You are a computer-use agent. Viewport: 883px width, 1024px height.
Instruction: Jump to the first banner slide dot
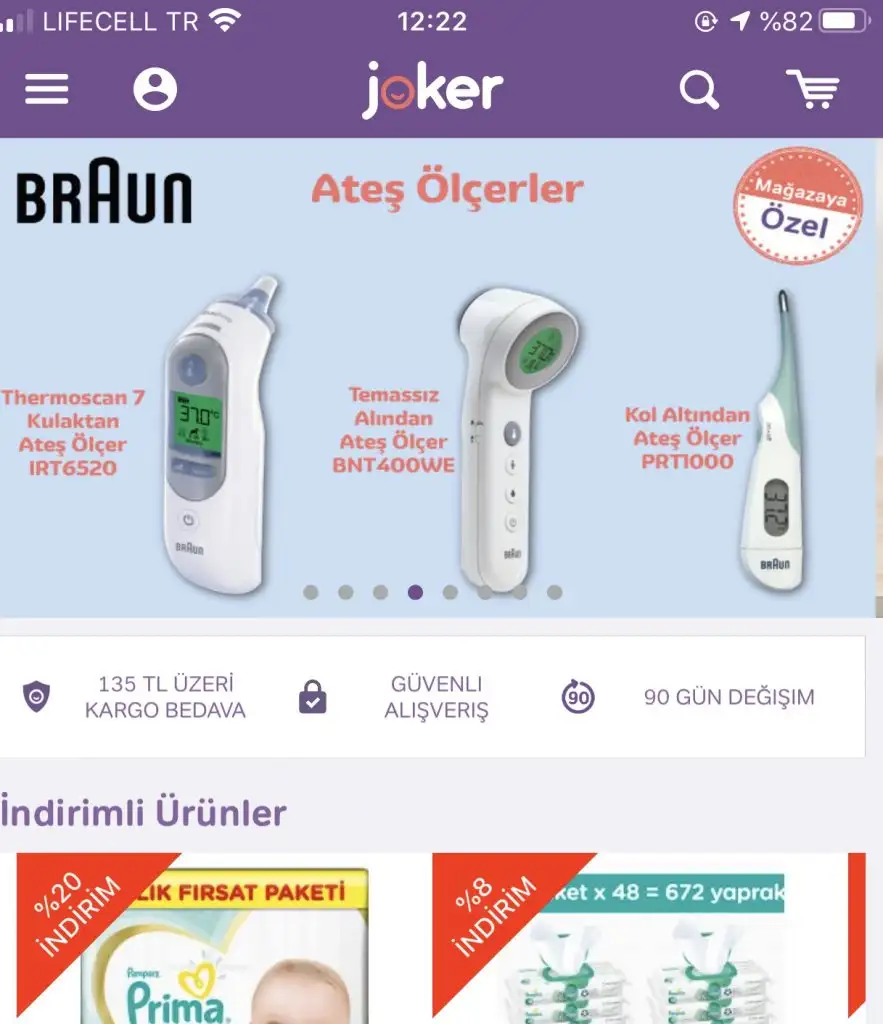pos(311,592)
